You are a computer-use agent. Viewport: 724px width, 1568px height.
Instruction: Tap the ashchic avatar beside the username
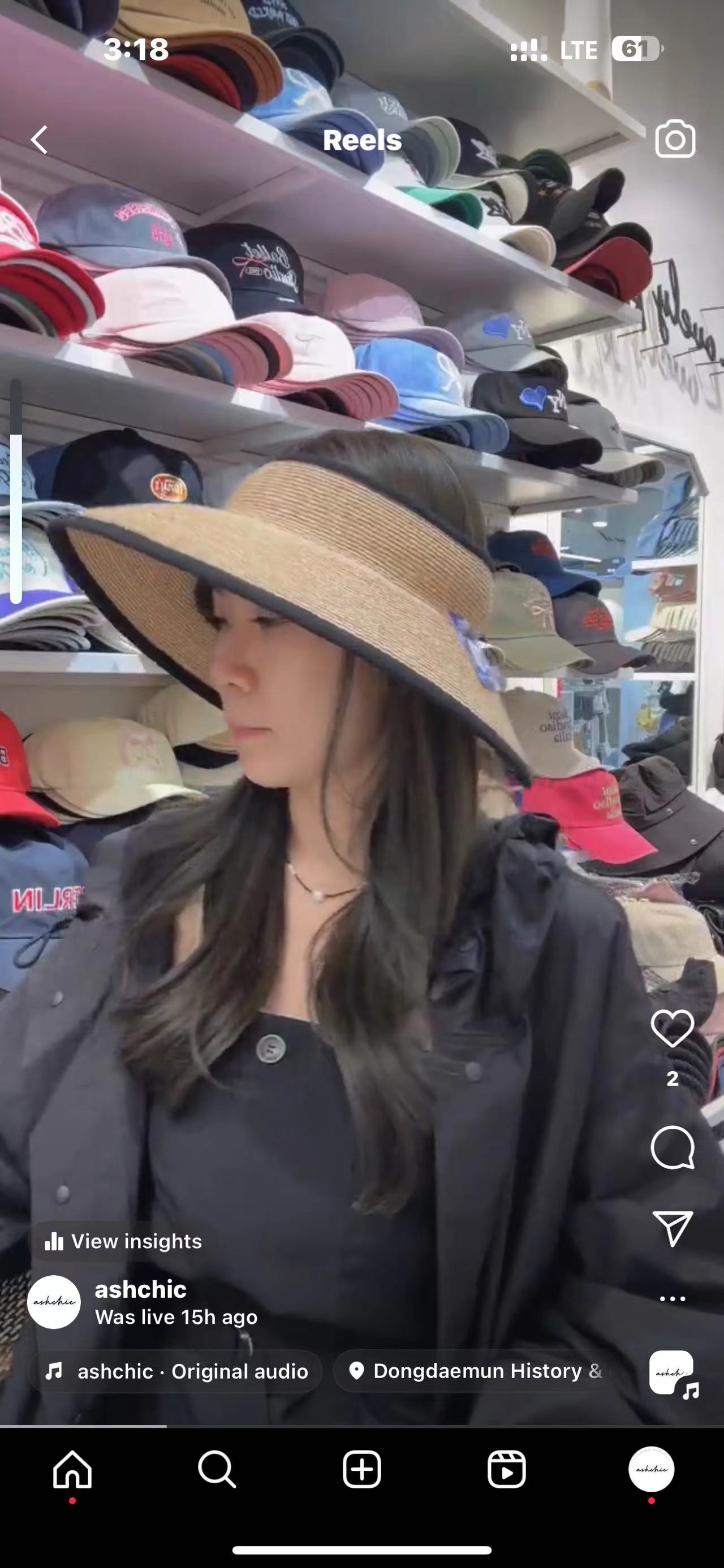(x=54, y=1301)
